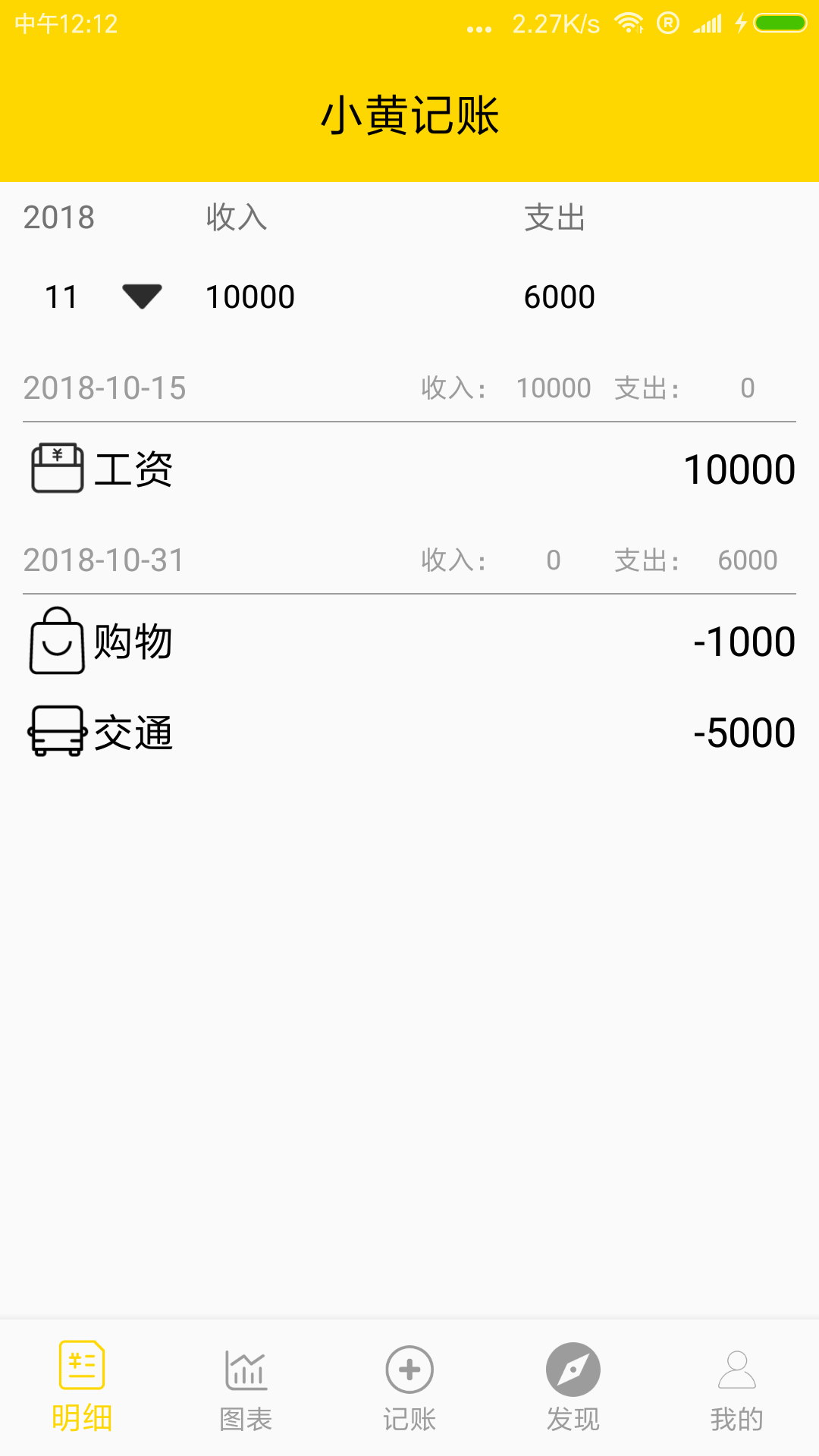Expand the month 11 selector

pyautogui.click(x=61, y=296)
